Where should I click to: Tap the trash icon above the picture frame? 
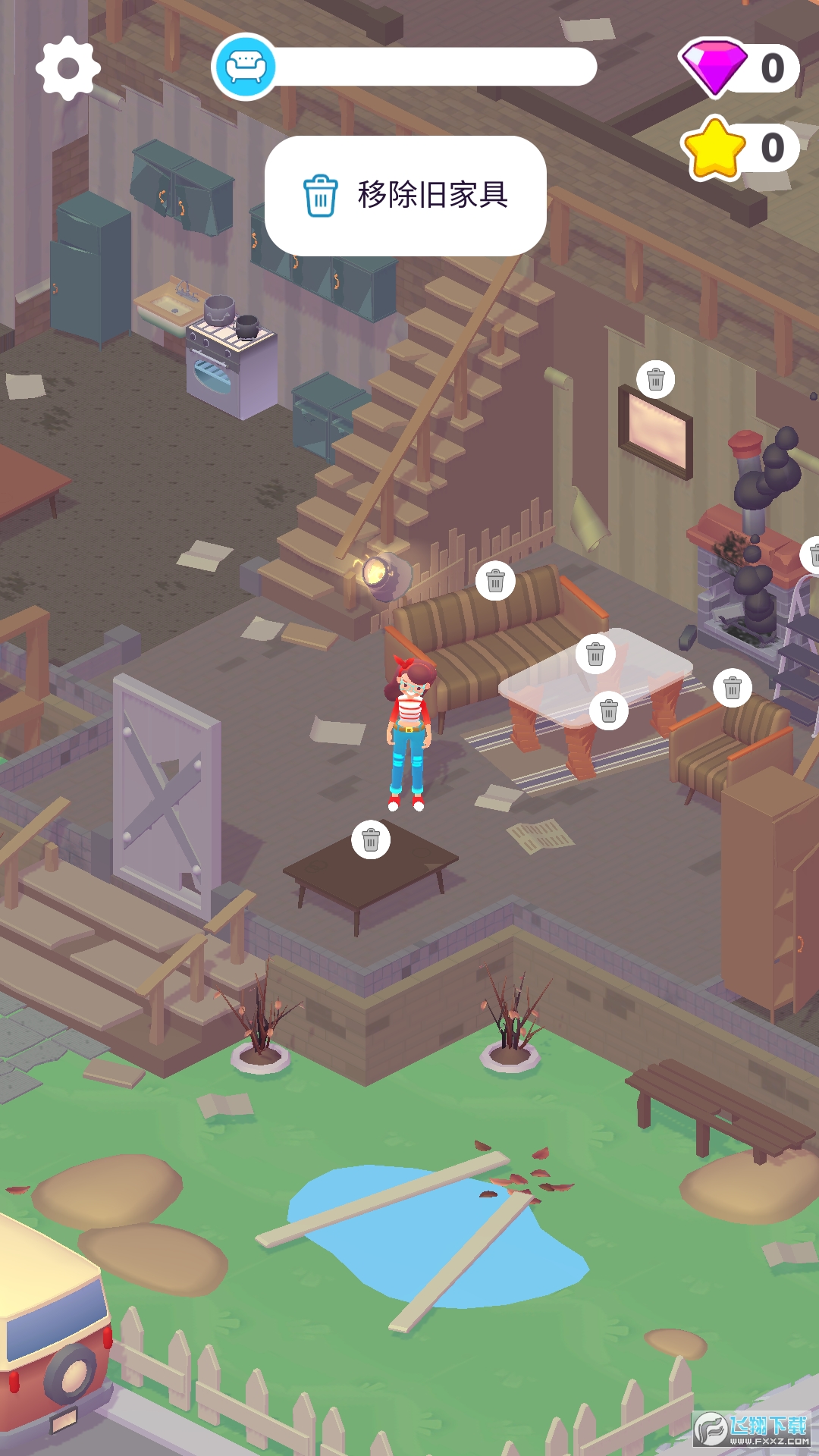point(656,378)
